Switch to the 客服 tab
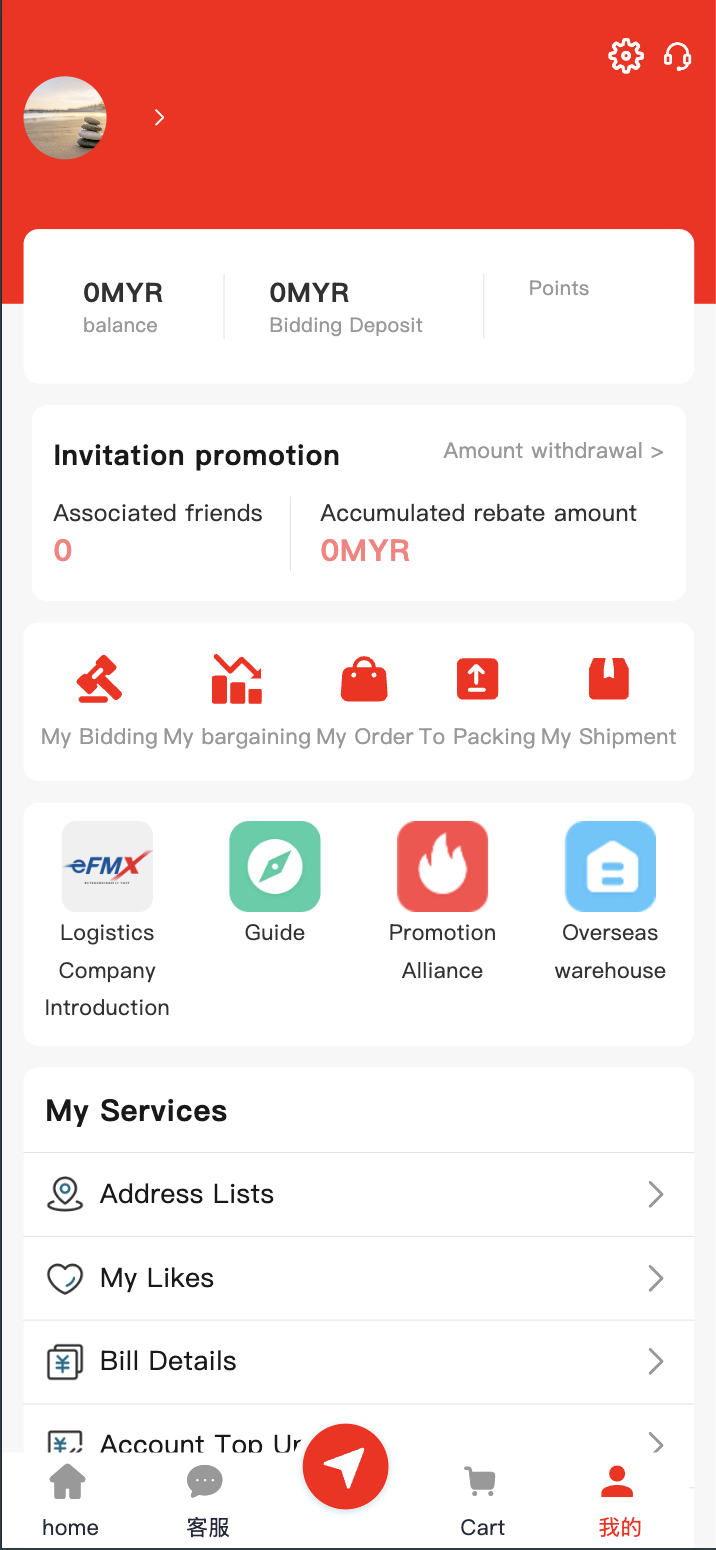716x1550 pixels. (x=207, y=1499)
